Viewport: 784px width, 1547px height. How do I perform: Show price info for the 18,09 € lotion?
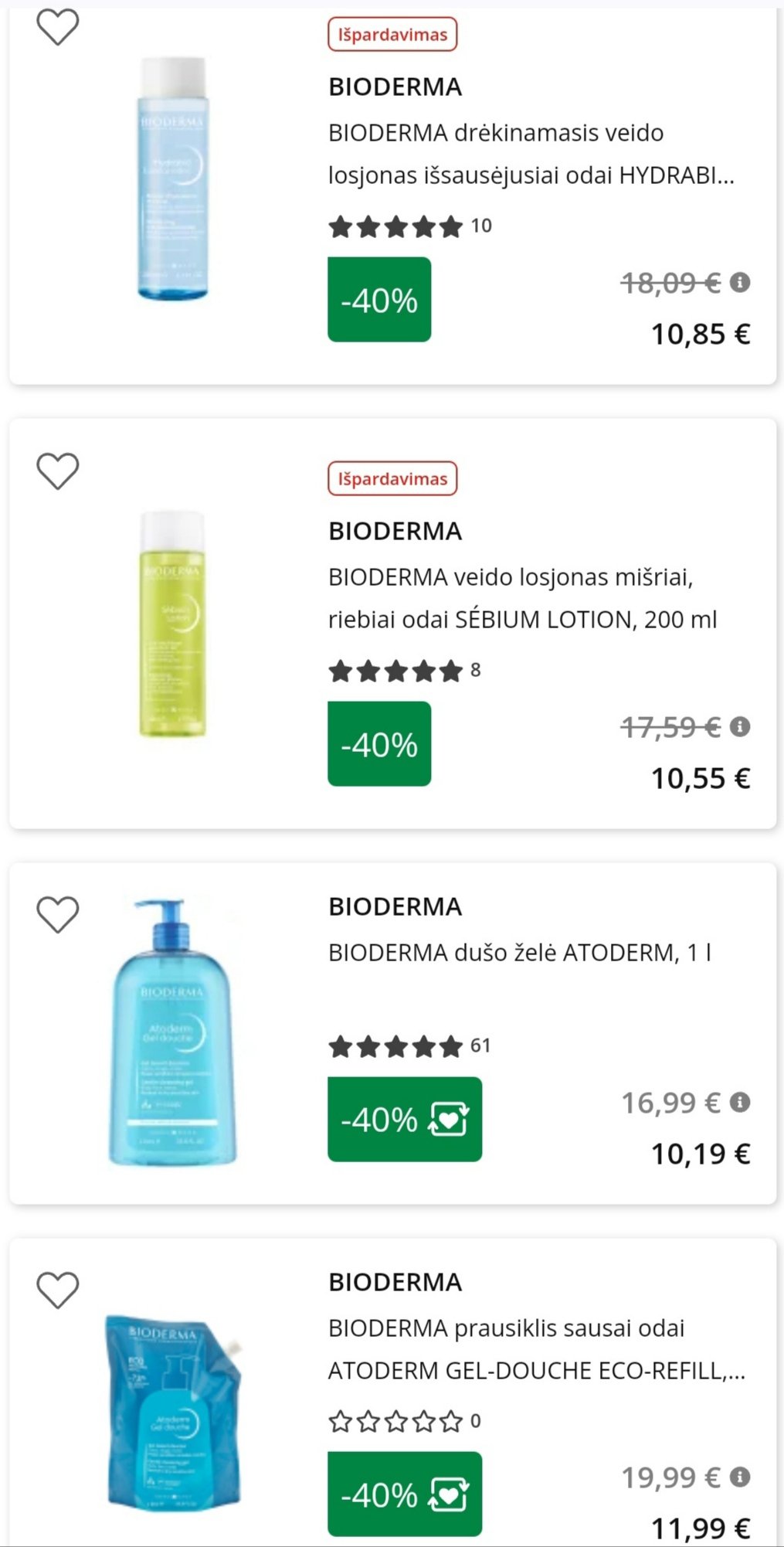[x=740, y=282]
